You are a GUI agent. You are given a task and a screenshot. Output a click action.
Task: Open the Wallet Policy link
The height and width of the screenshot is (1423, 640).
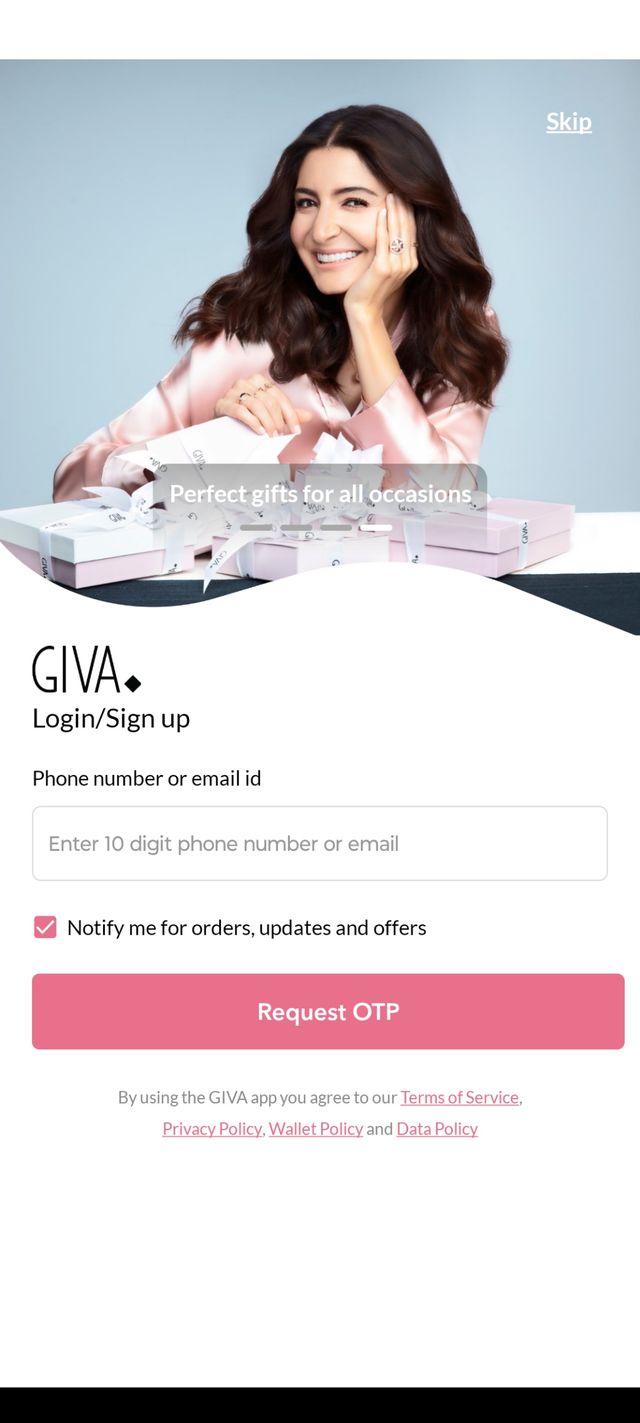coord(315,1128)
